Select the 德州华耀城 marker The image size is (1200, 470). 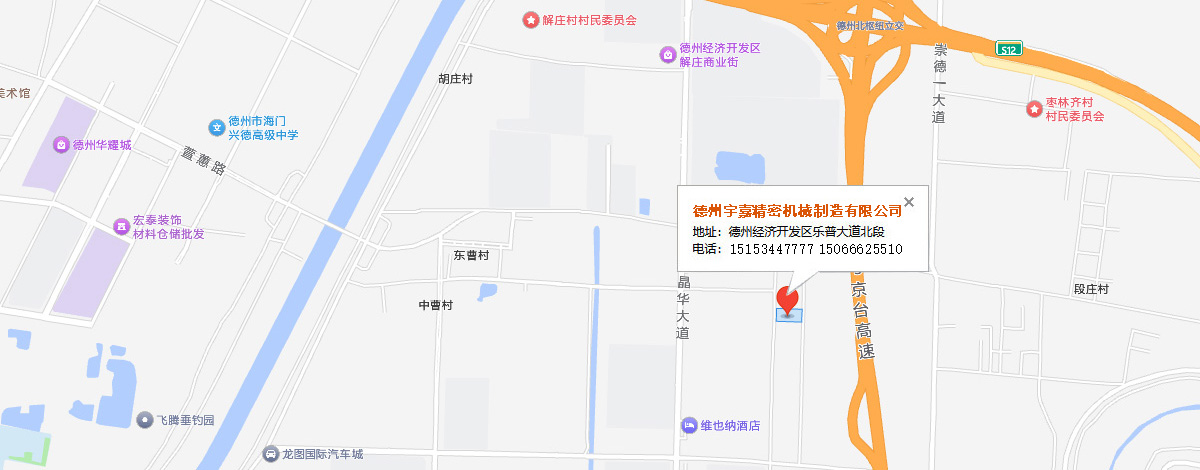[x=61, y=145]
